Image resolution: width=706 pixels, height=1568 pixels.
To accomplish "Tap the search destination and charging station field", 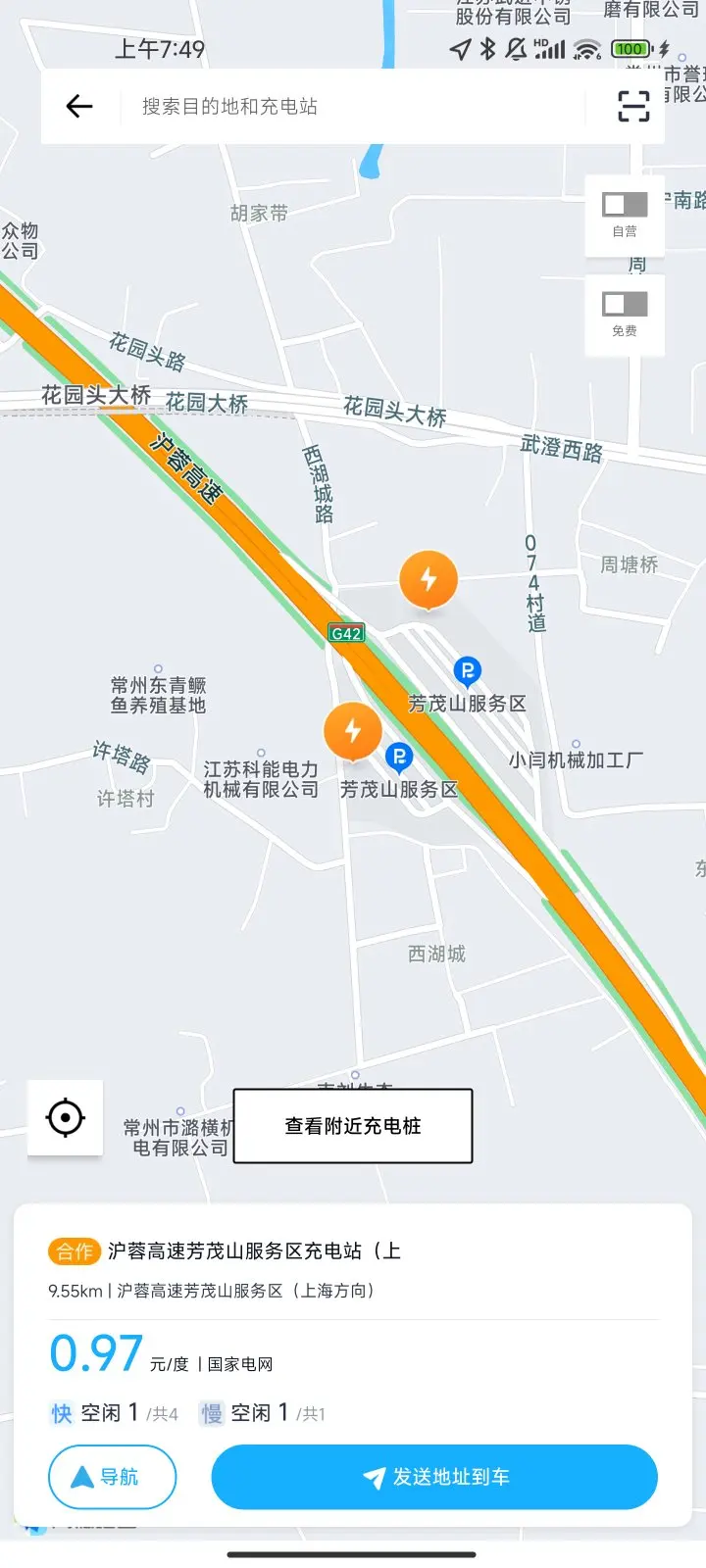I will point(353,106).
